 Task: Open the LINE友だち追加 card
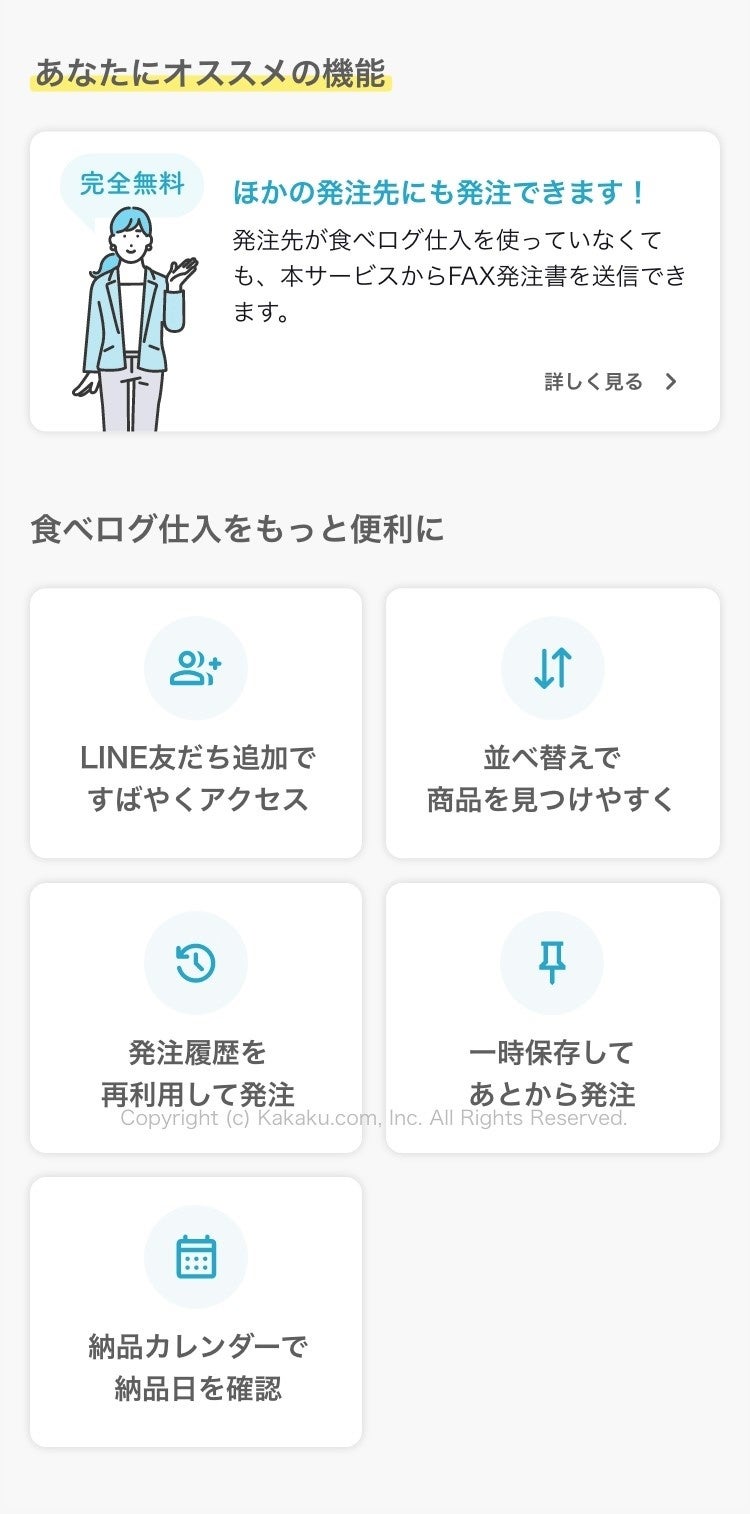coord(196,723)
